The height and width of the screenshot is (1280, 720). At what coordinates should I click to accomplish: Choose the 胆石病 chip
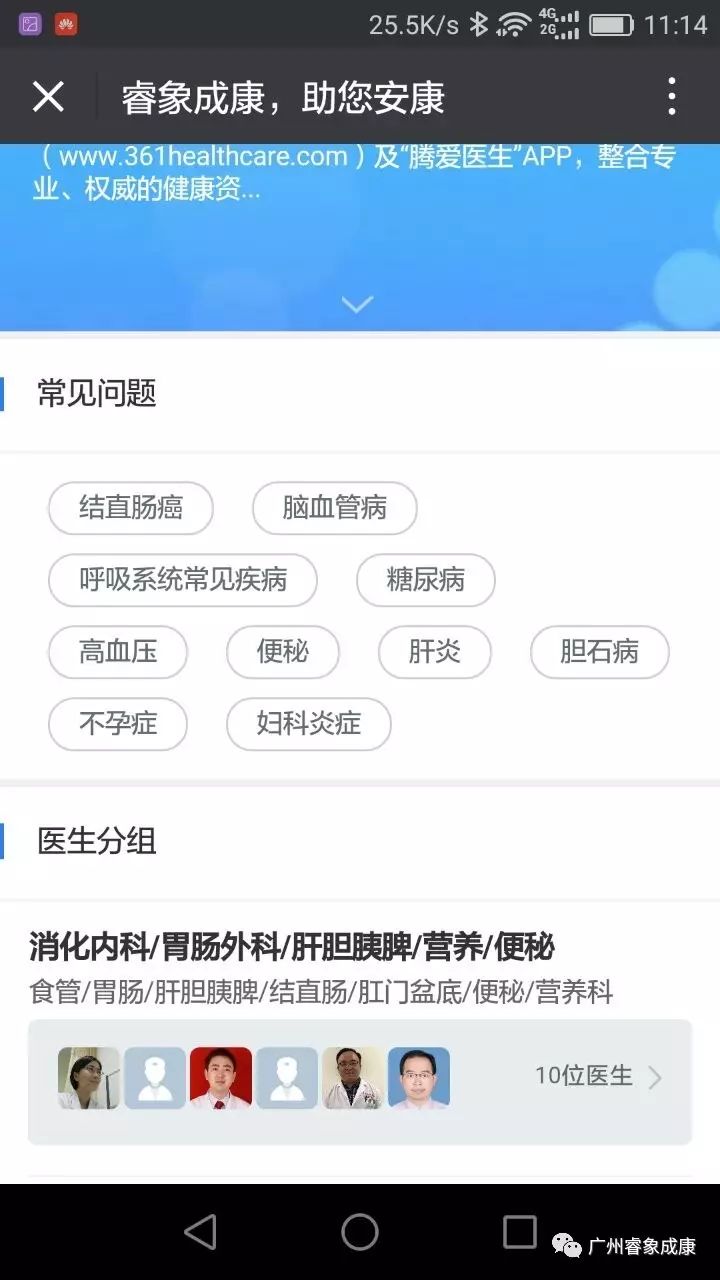pos(599,652)
